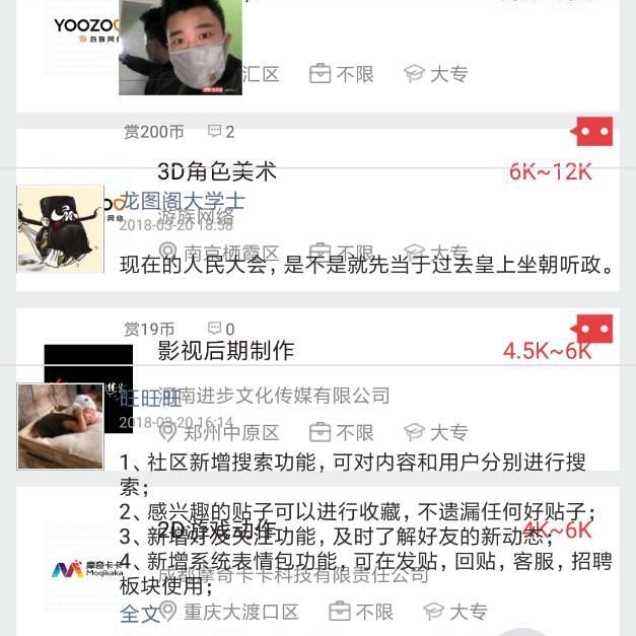Expand the post via 全文 link

click(x=140, y=613)
